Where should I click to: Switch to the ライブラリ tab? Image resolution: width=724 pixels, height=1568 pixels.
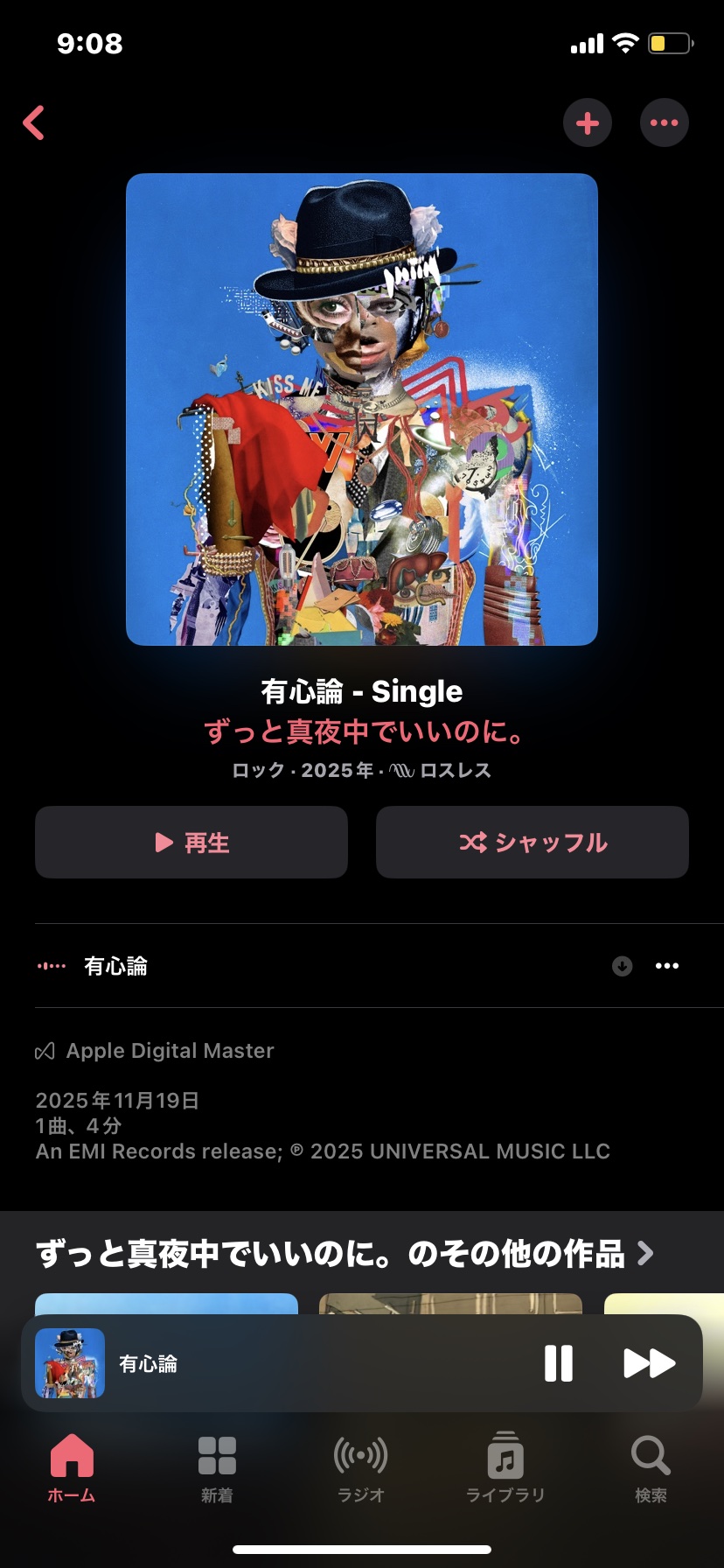coord(505,1468)
